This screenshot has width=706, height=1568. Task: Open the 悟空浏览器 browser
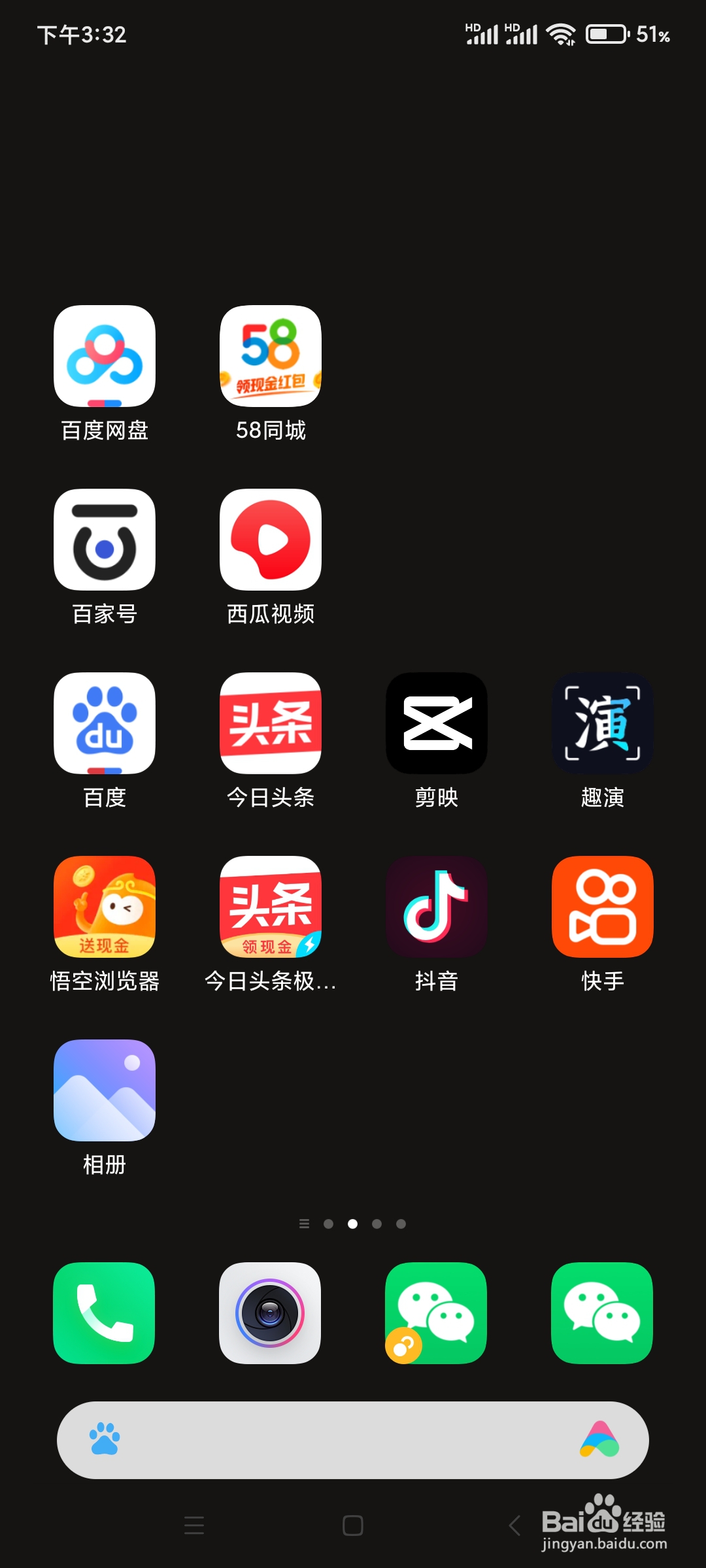tap(105, 908)
